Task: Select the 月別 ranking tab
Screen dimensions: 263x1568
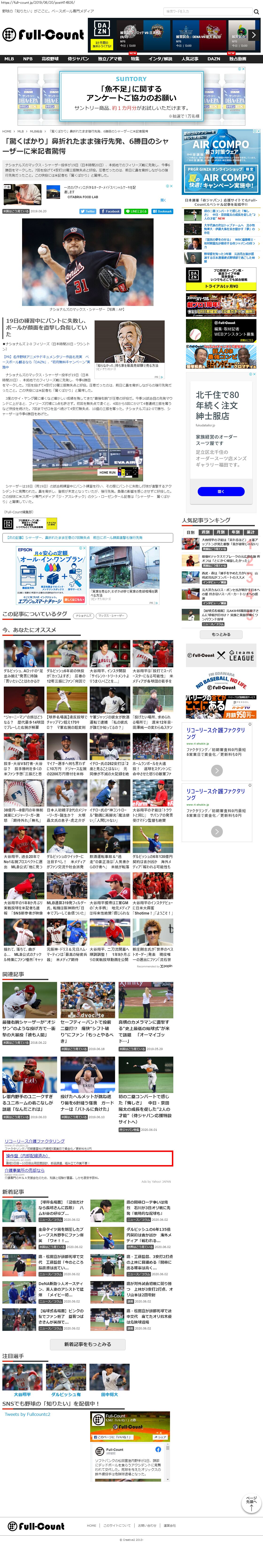Action: (220, 532)
